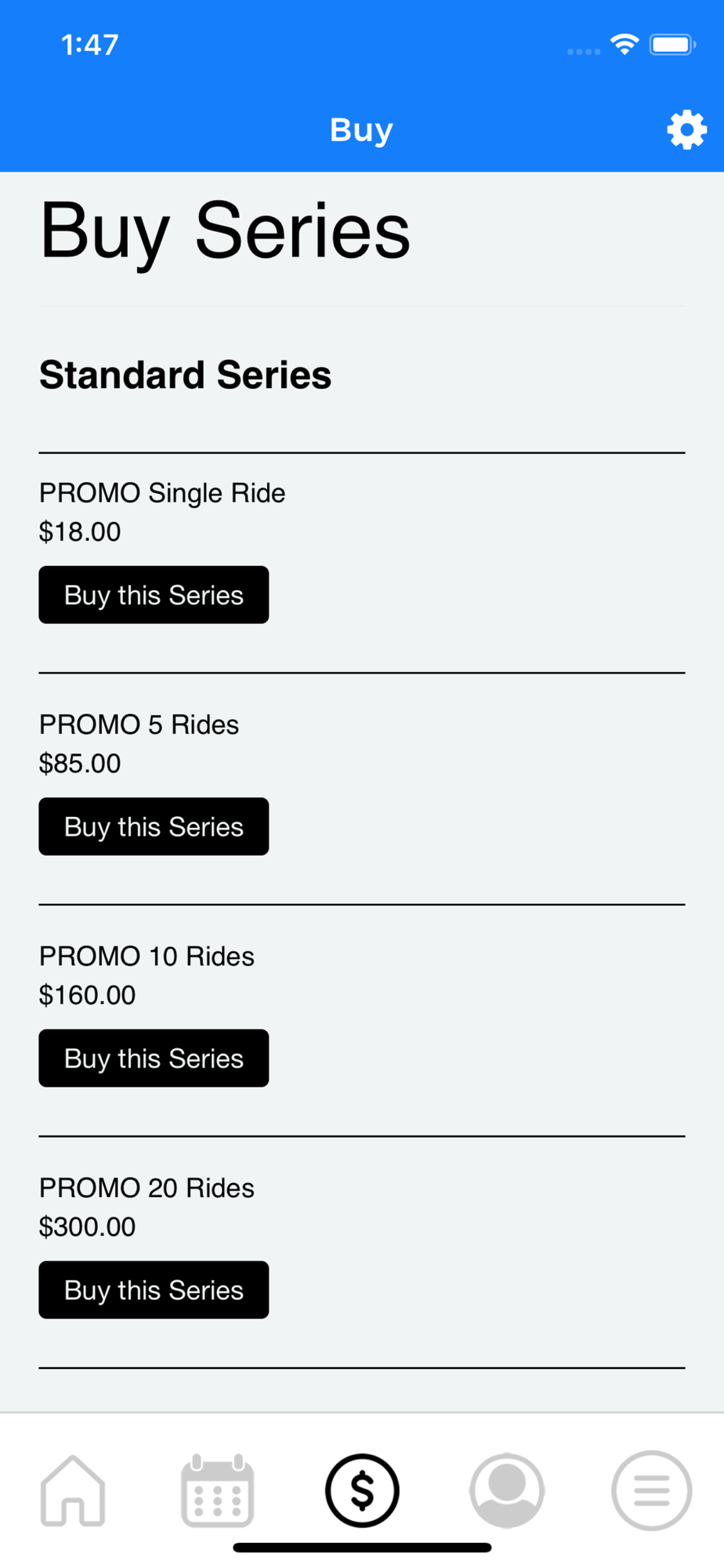Open the more menu tab
The height and width of the screenshot is (1568, 724).
pos(651,1490)
